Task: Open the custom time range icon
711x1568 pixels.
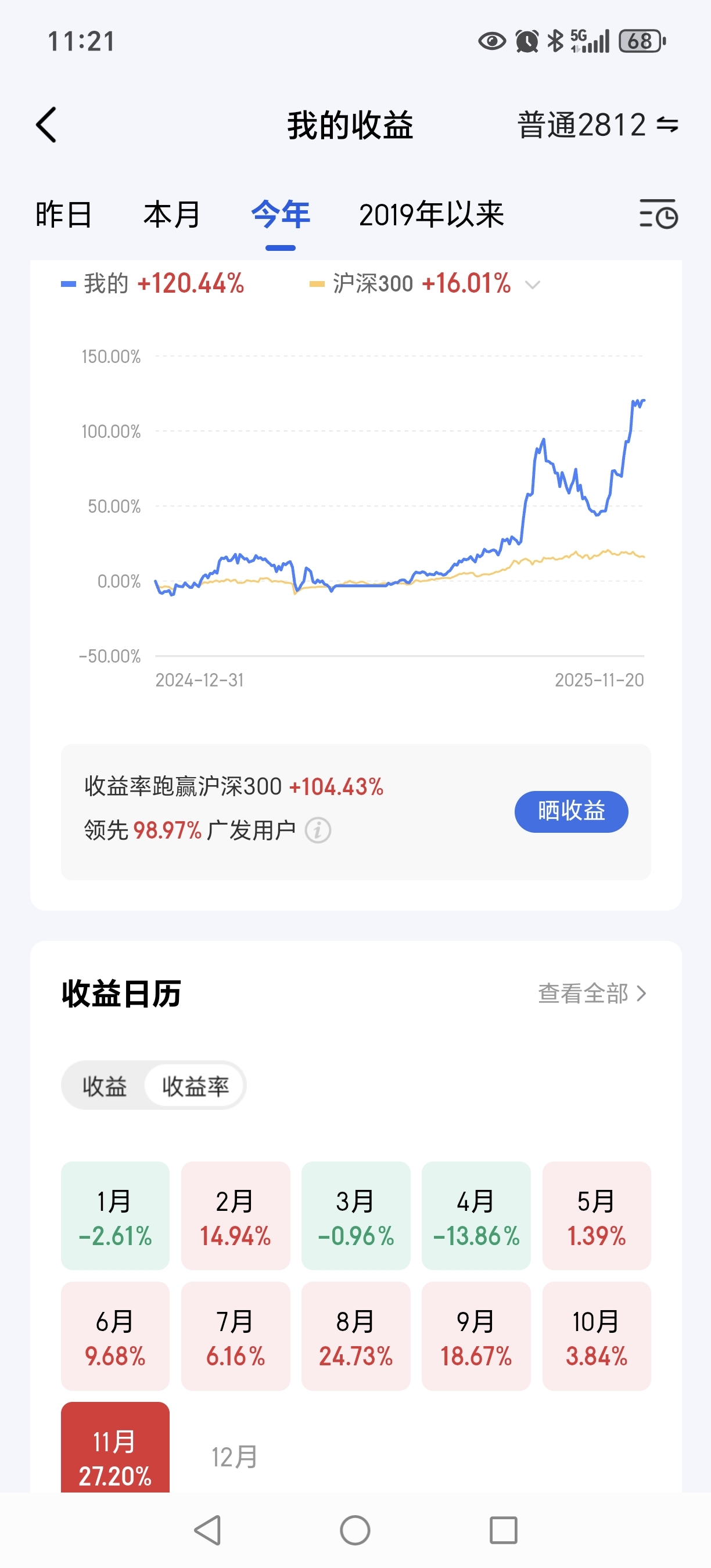Action: 658,214
